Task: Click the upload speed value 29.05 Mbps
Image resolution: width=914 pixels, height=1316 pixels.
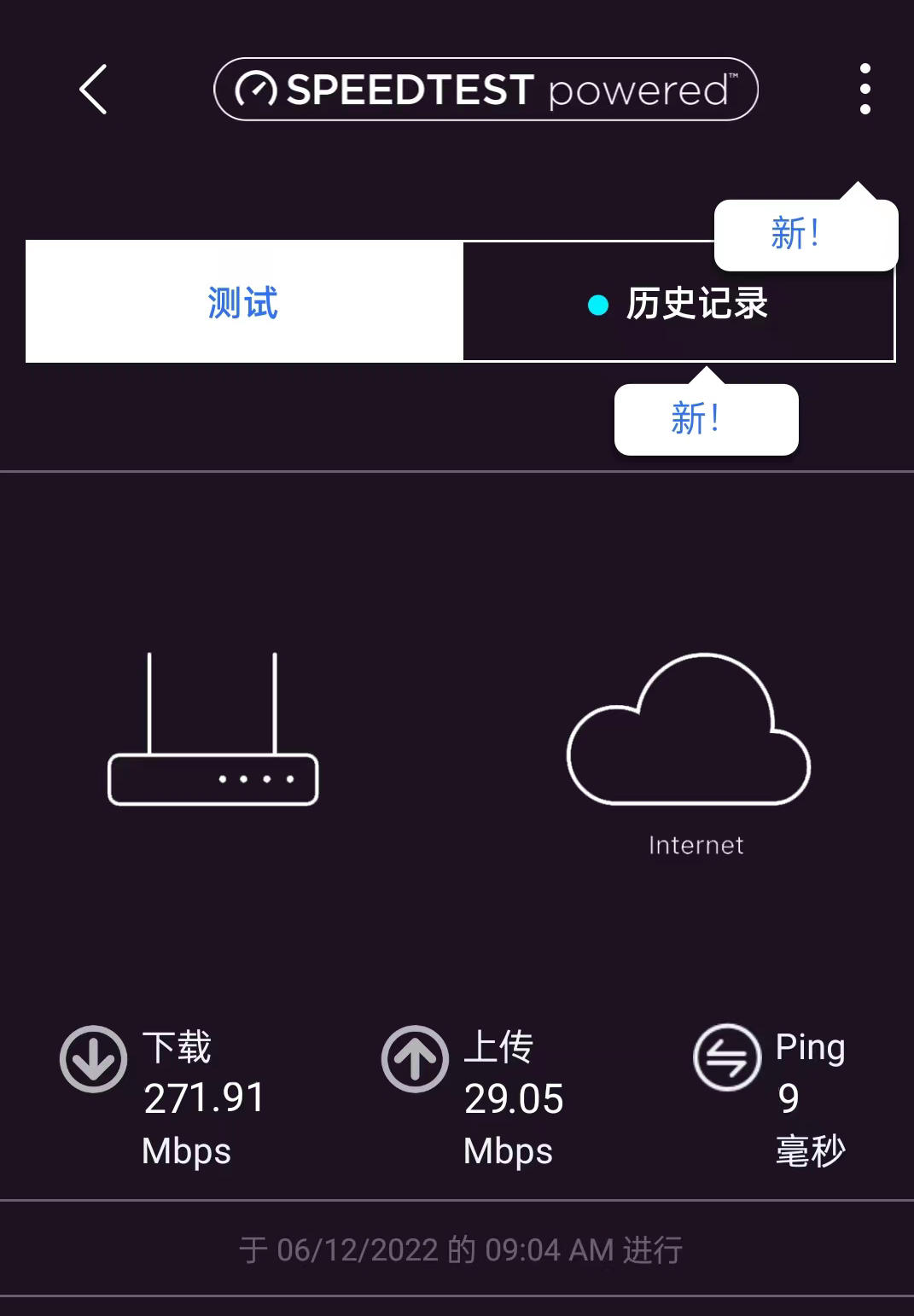Action: tap(512, 1101)
